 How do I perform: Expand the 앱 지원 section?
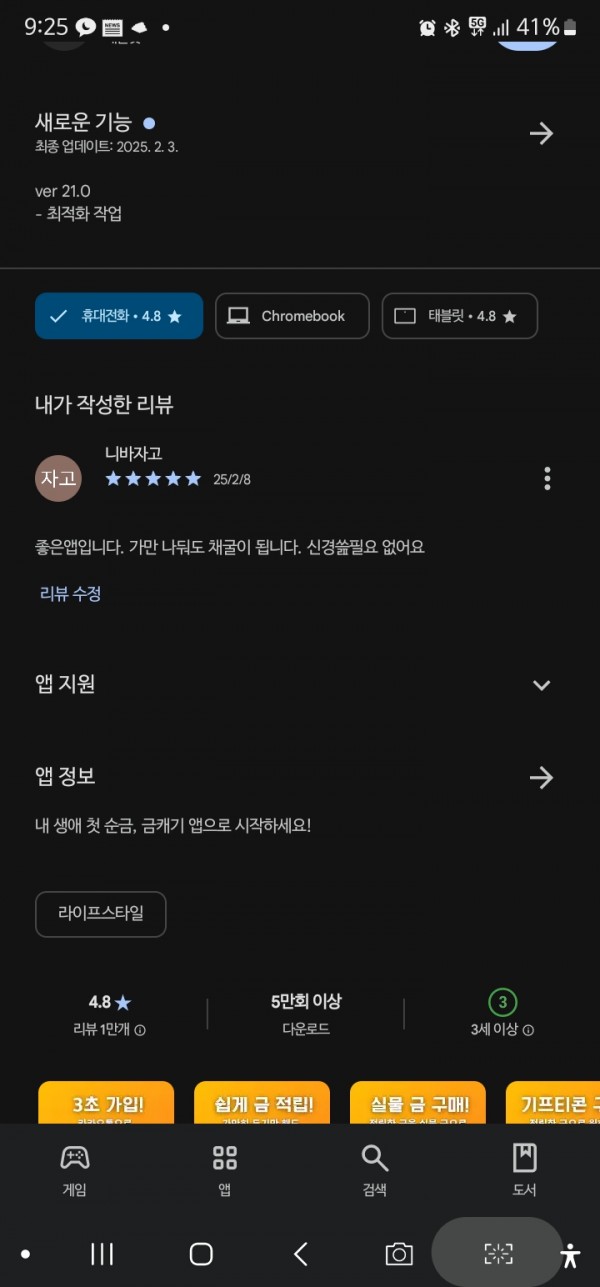[541, 685]
